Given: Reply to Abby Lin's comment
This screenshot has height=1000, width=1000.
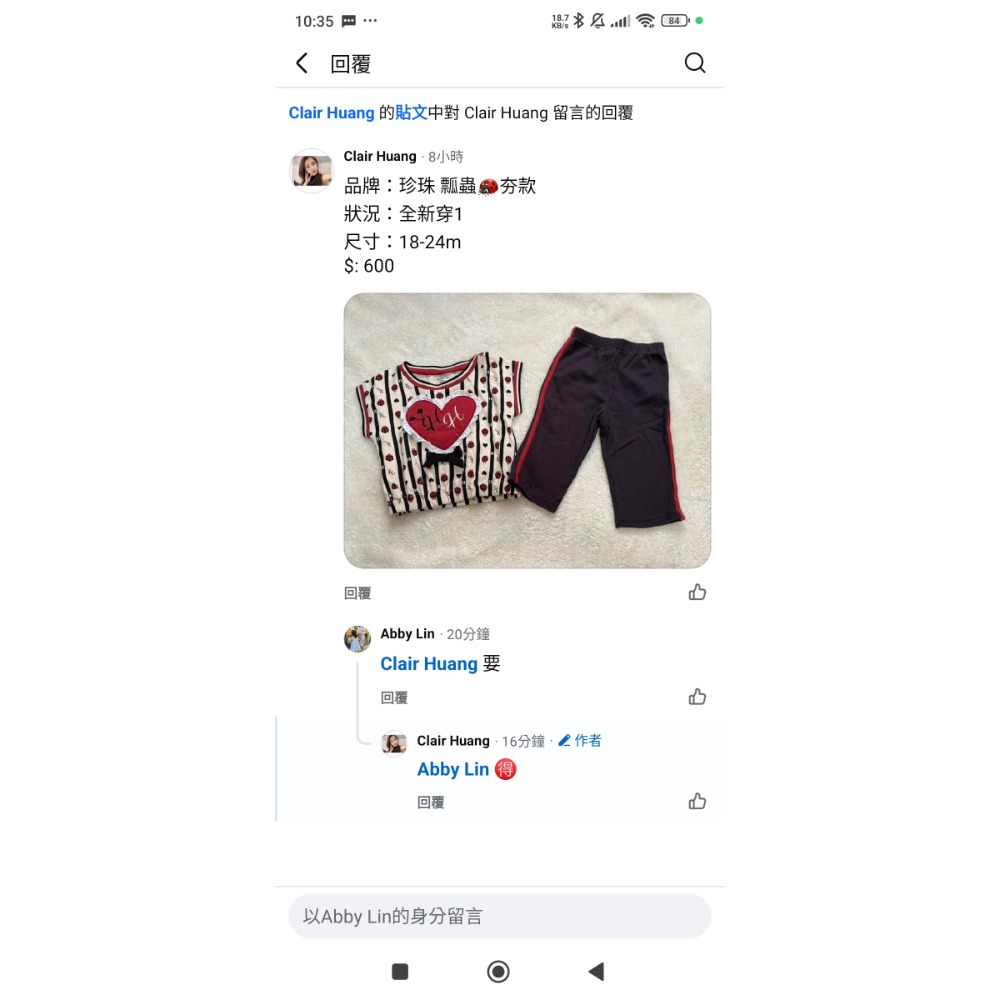Looking at the screenshot, I should (394, 698).
